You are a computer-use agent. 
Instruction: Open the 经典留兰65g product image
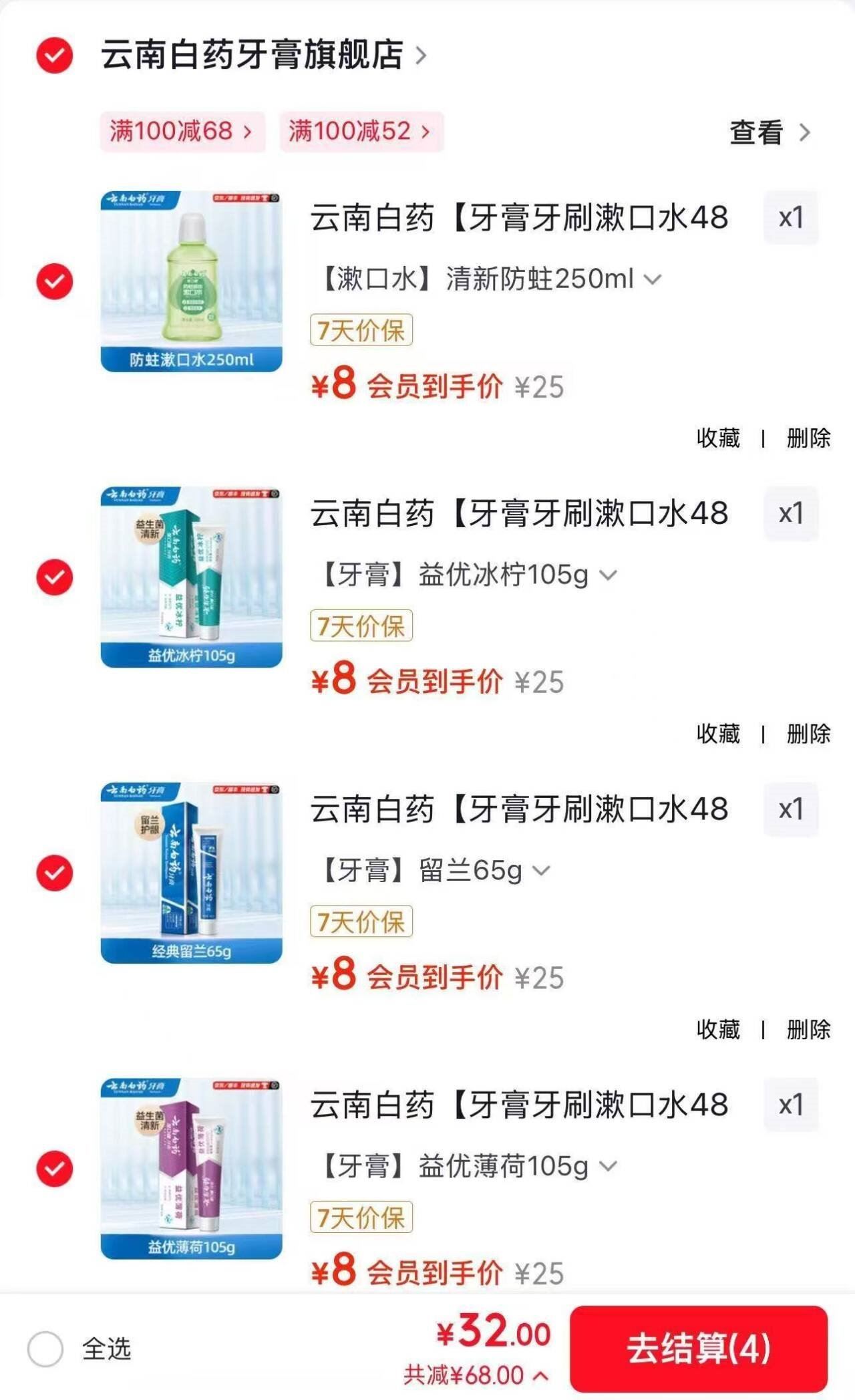pos(191,873)
